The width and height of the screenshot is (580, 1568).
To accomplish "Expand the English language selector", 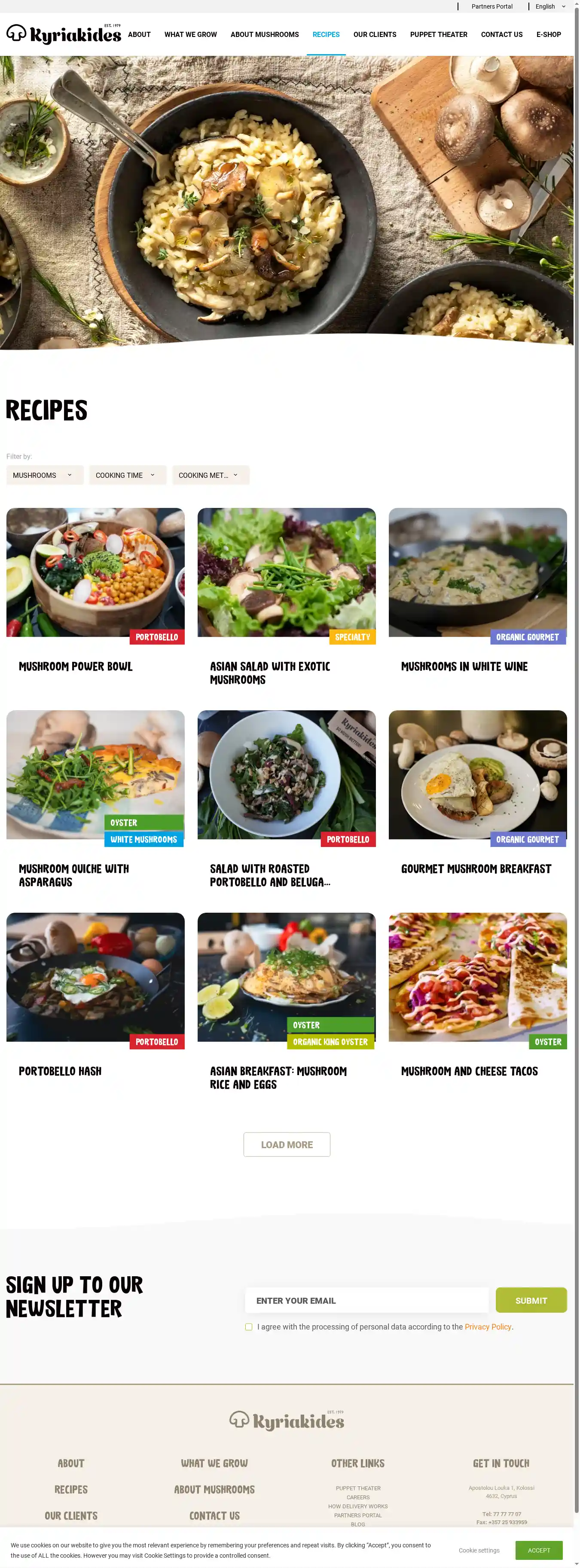I will 549,7.
